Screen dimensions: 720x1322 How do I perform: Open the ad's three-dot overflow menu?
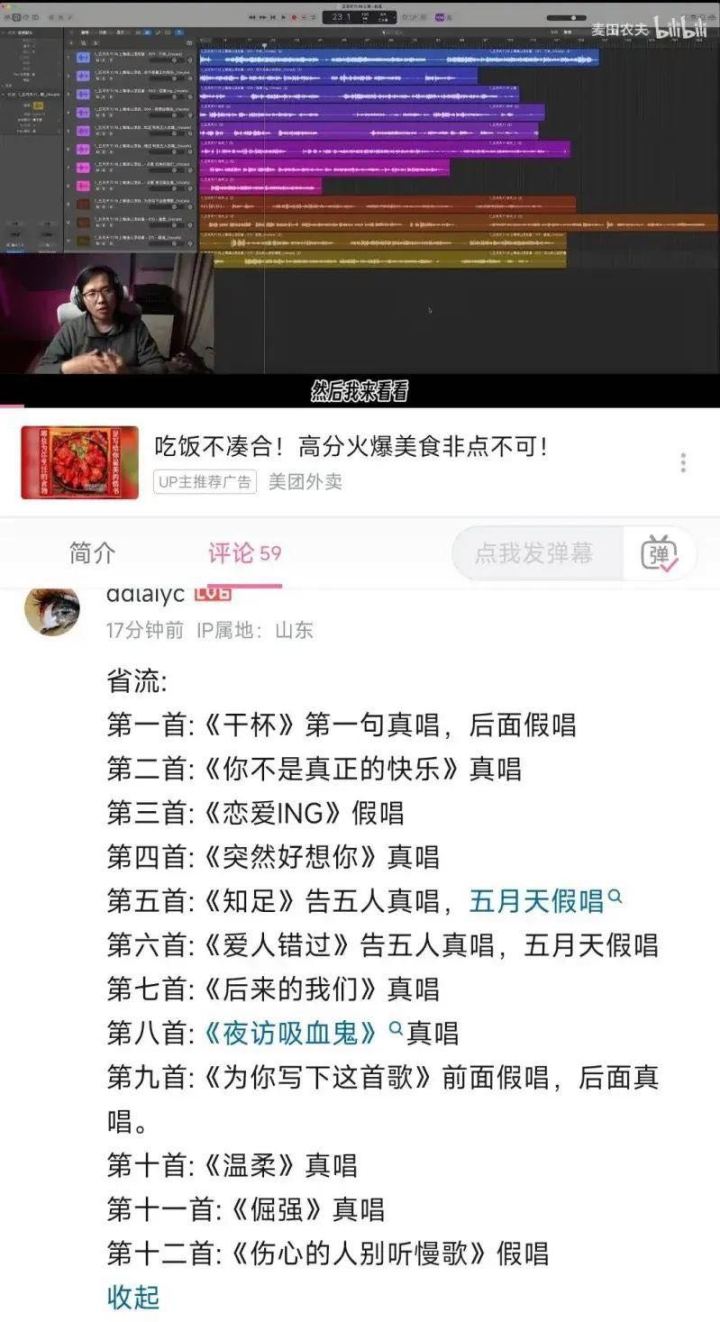683,463
